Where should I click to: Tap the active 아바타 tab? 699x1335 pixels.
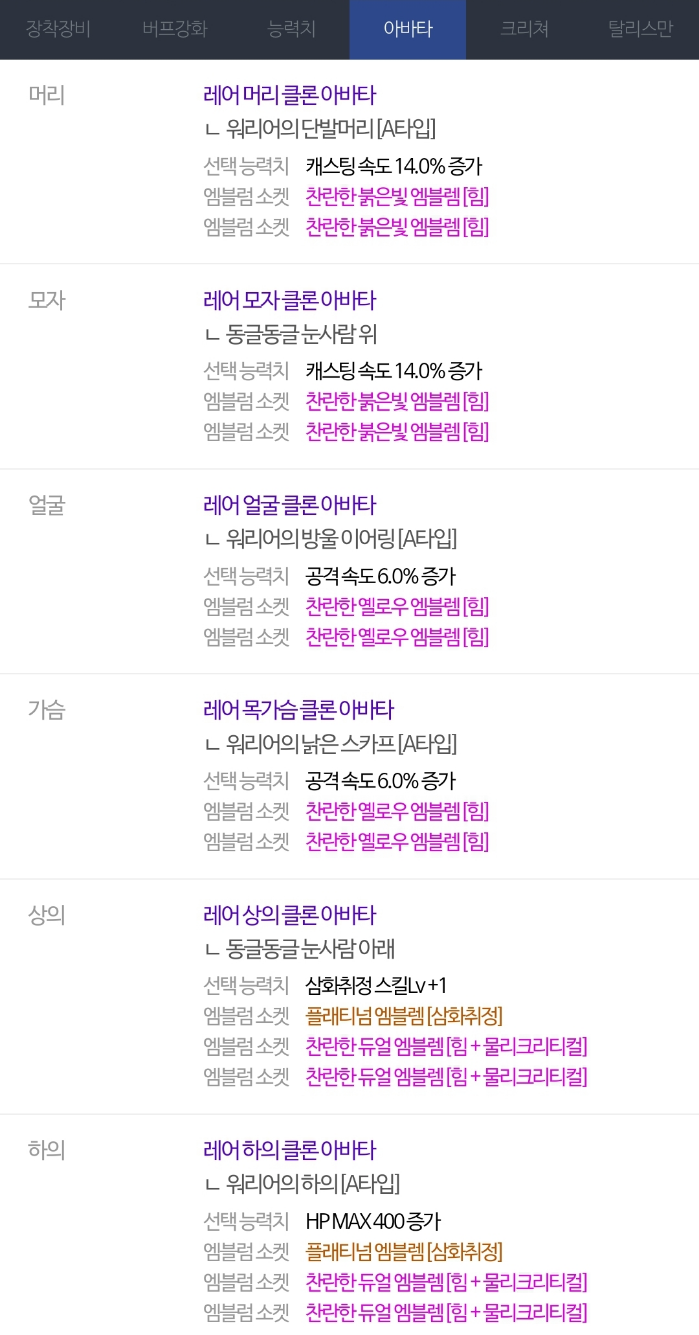[408, 29]
